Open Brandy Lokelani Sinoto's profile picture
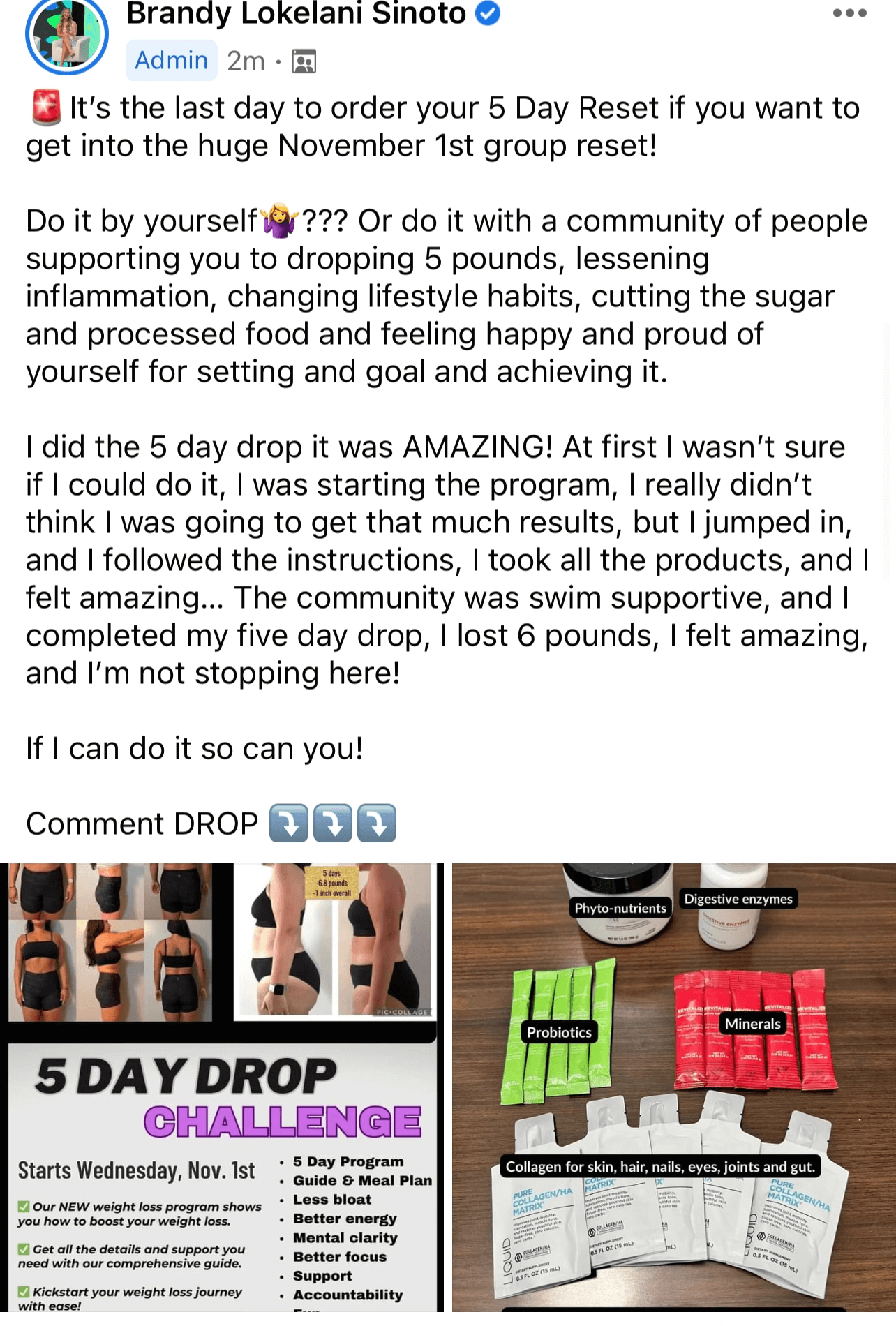 tap(67, 33)
